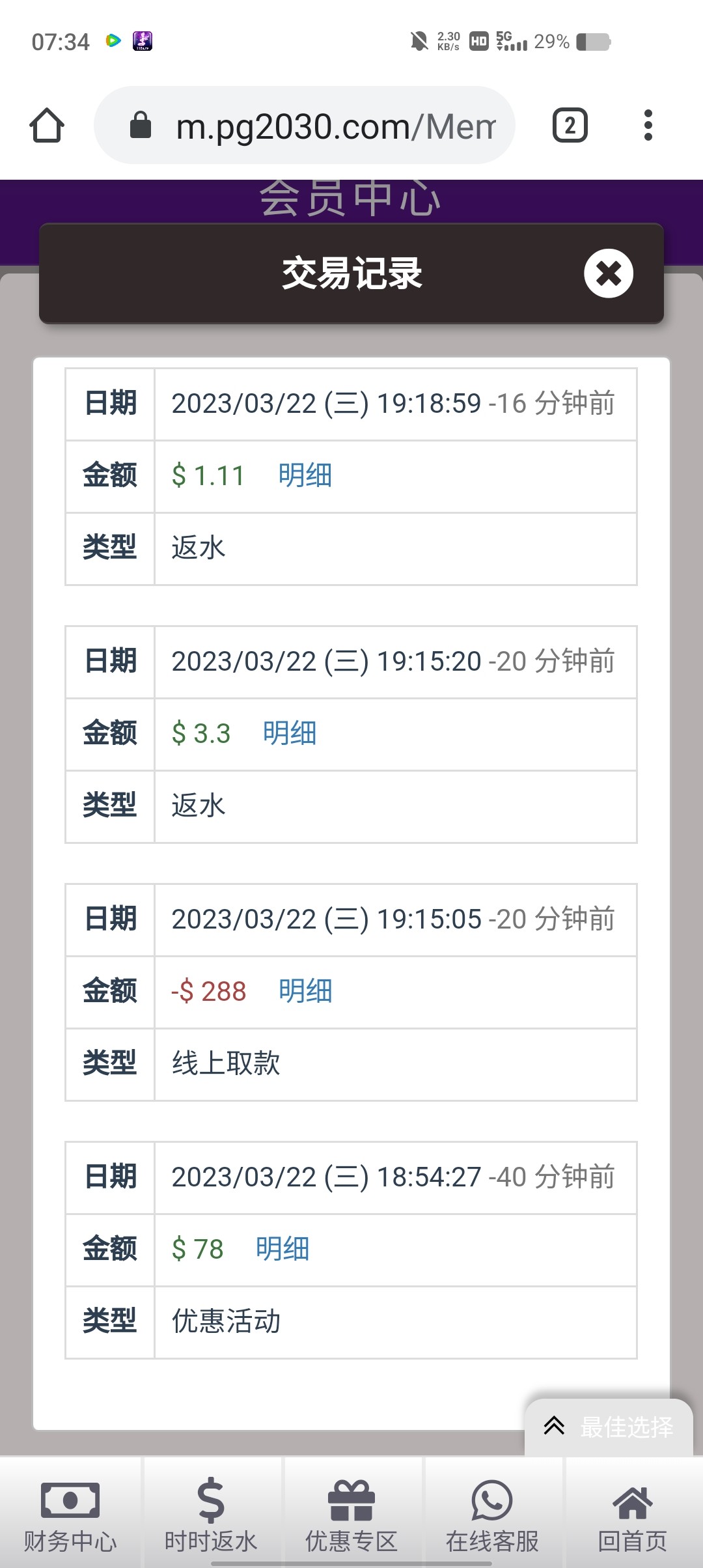The image size is (703, 1568).
Task: Open the browser home icon
Action: tap(47, 125)
